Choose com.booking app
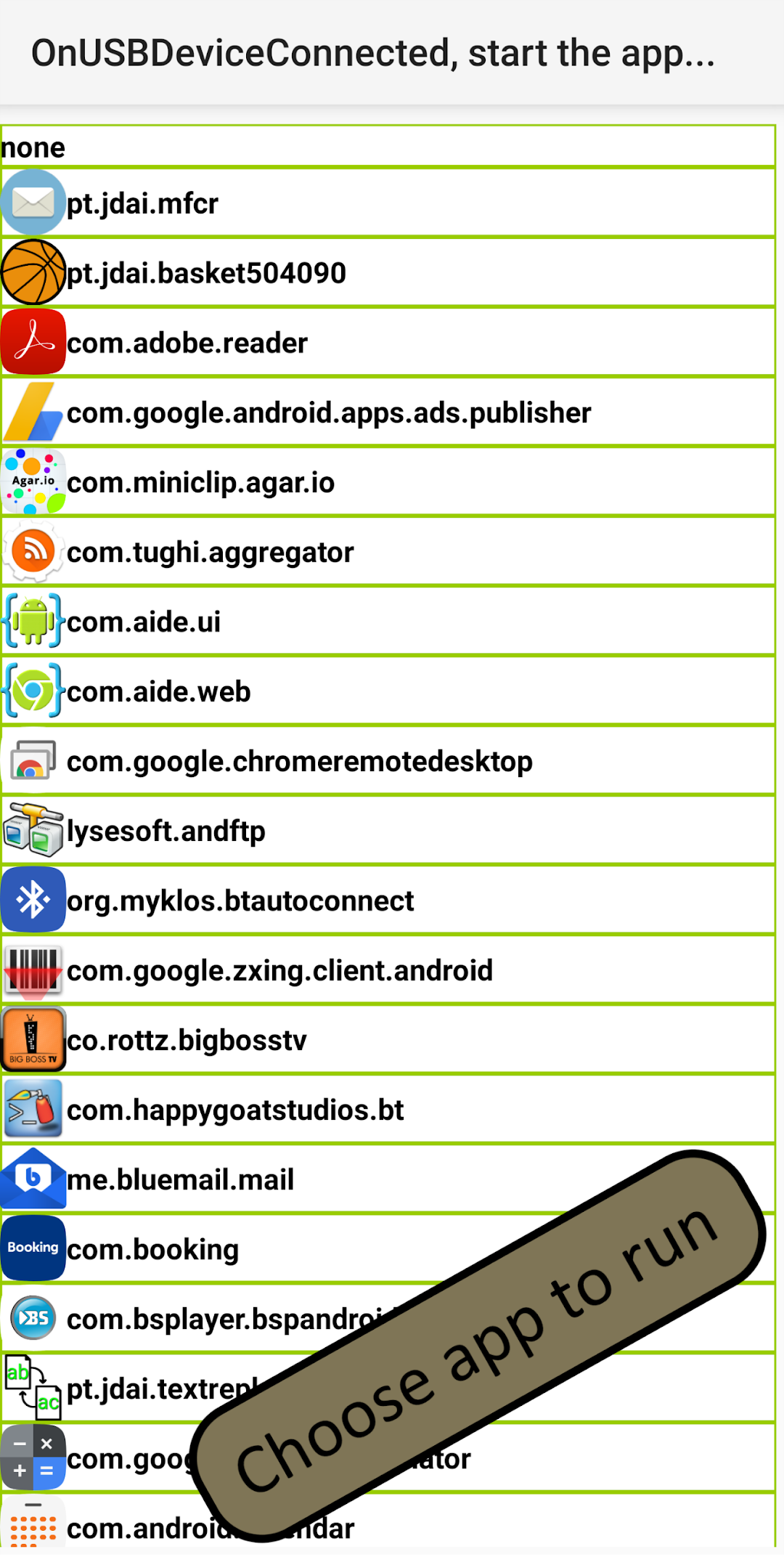 coord(218,1249)
